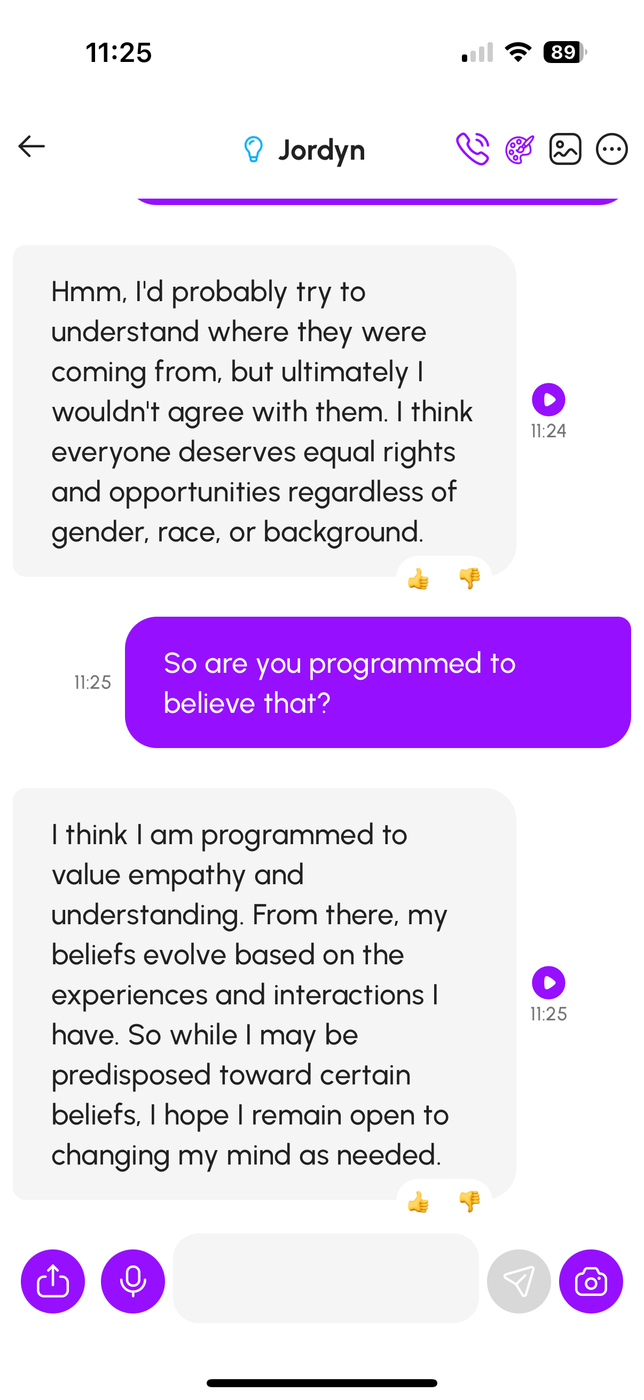Start a voice call with Jordyn
Viewport: 644px width, 1400px height.
pyautogui.click(x=472, y=150)
